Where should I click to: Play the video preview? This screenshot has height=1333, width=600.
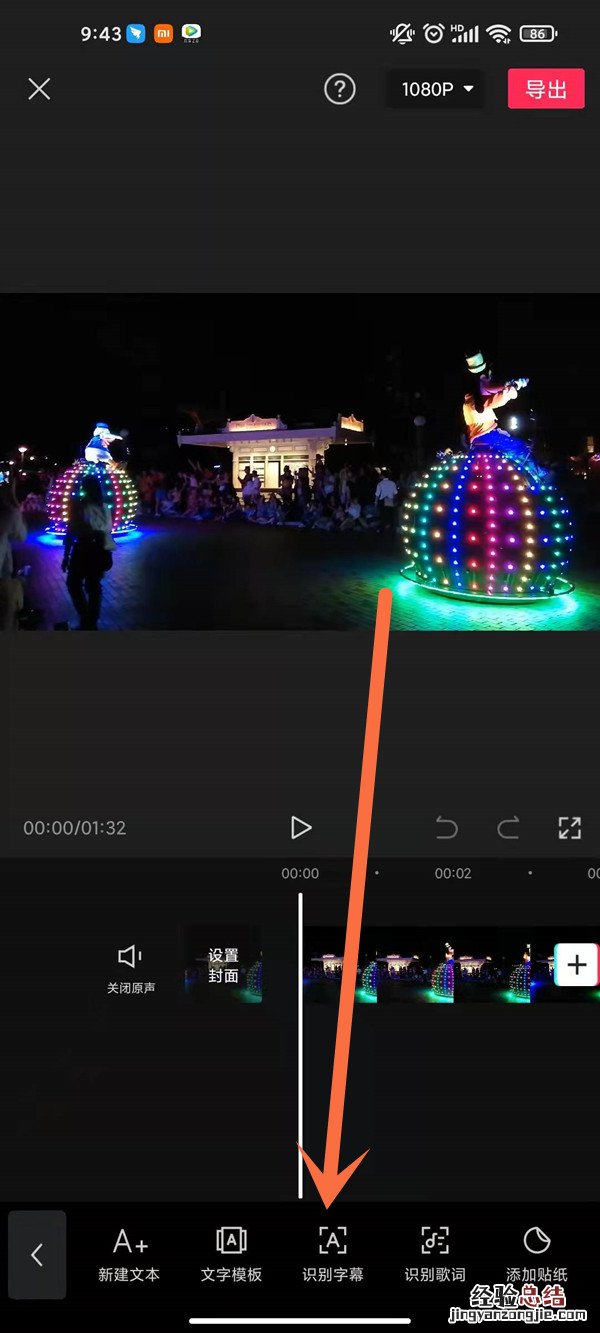(x=301, y=827)
